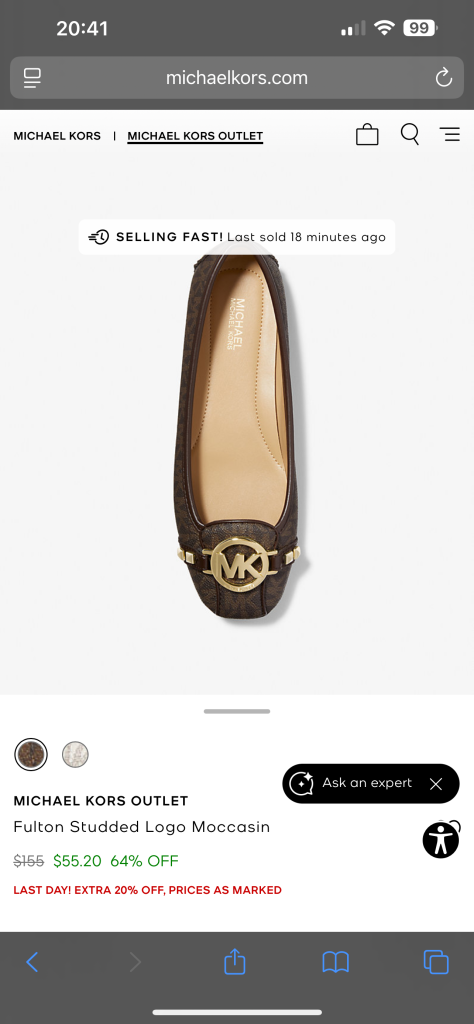The image size is (474, 1024).
Task: Dismiss the Ask an expert bubble
Action: pyautogui.click(x=436, y=784)
